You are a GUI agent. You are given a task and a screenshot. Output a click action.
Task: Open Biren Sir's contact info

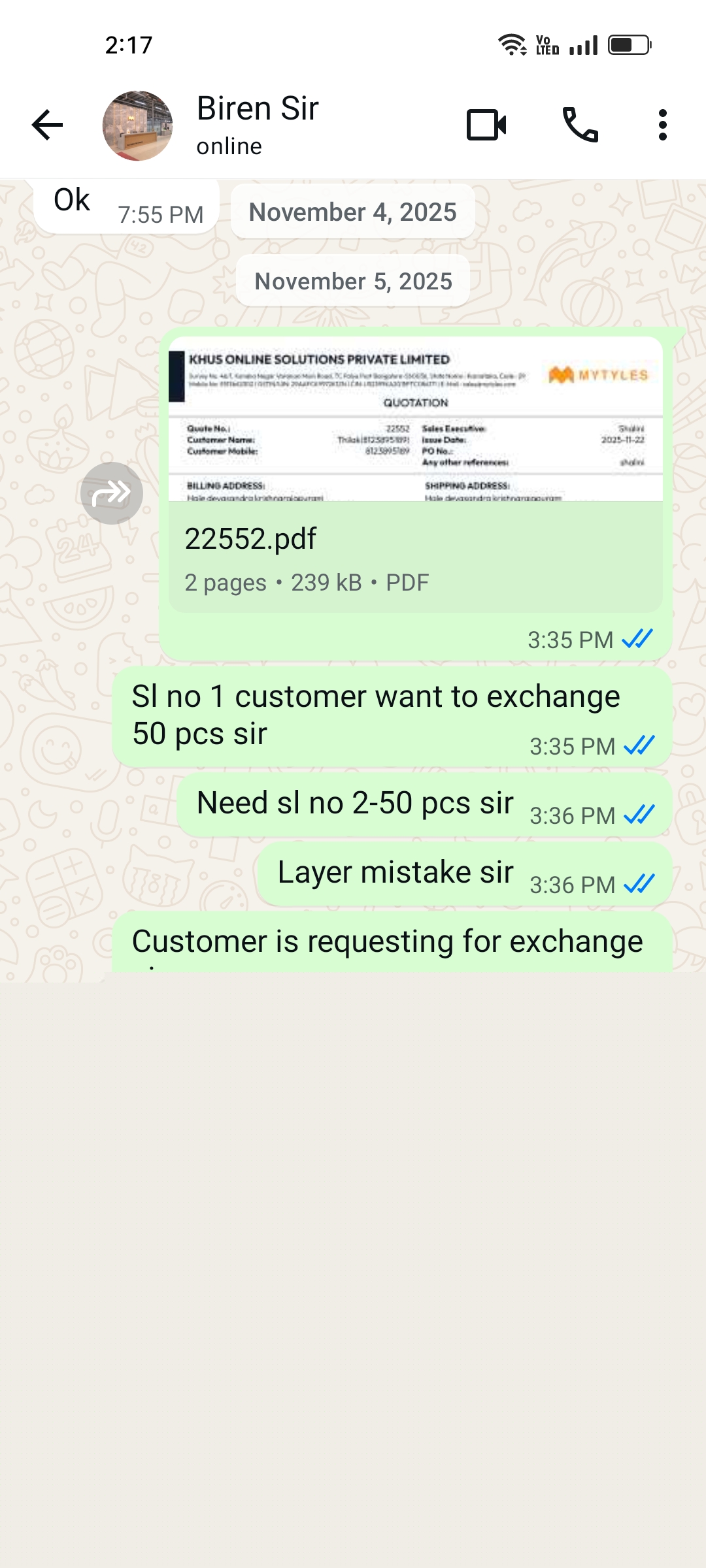[258, 124]
